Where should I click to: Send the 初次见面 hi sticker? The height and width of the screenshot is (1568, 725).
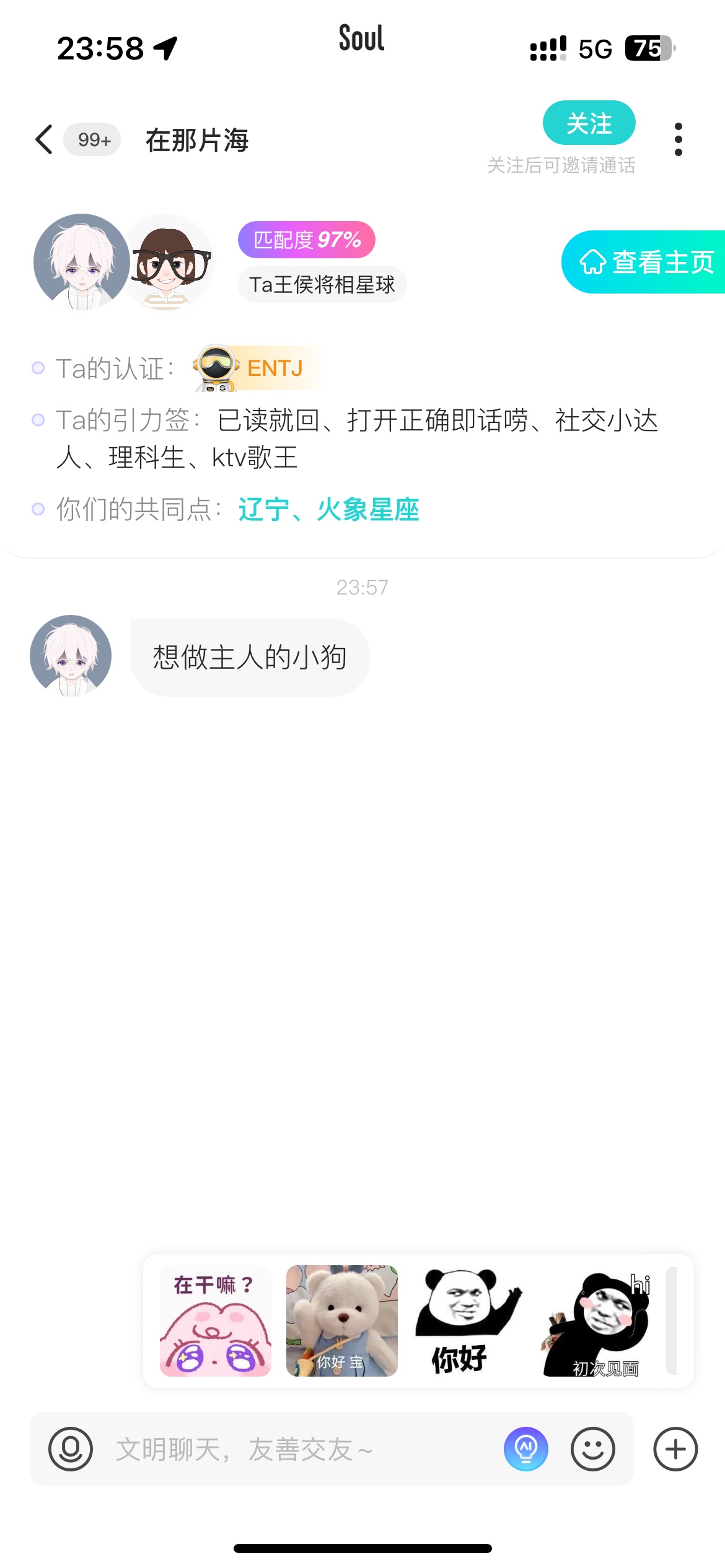tap(595, 1321)
